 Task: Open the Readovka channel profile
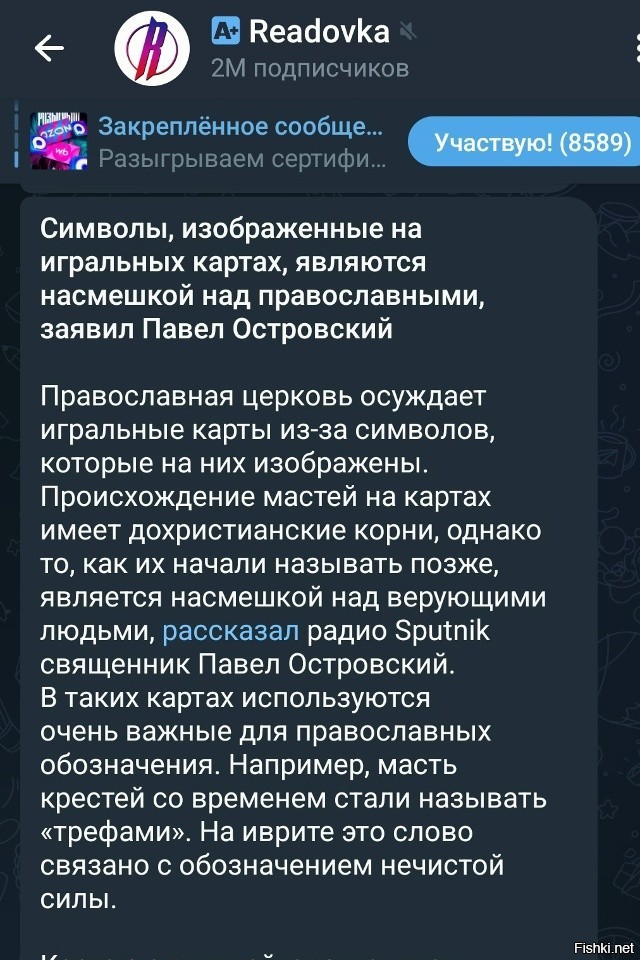pyautogui.click(x=300, y=48)
